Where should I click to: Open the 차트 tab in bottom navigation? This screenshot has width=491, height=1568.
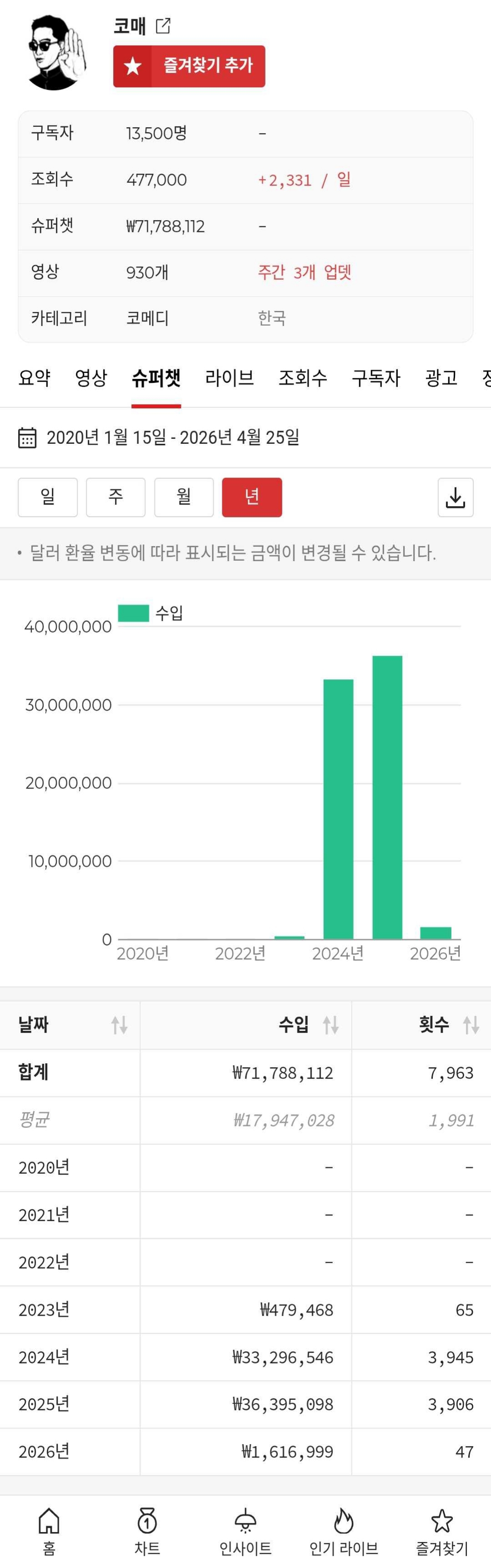pos(147,1531)
